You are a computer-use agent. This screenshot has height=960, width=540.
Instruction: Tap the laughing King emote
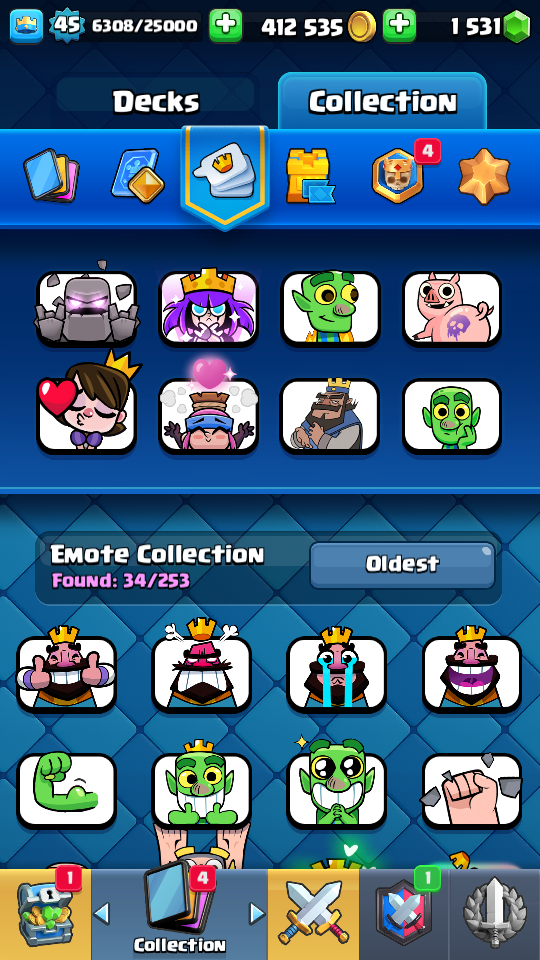[472, 672]
